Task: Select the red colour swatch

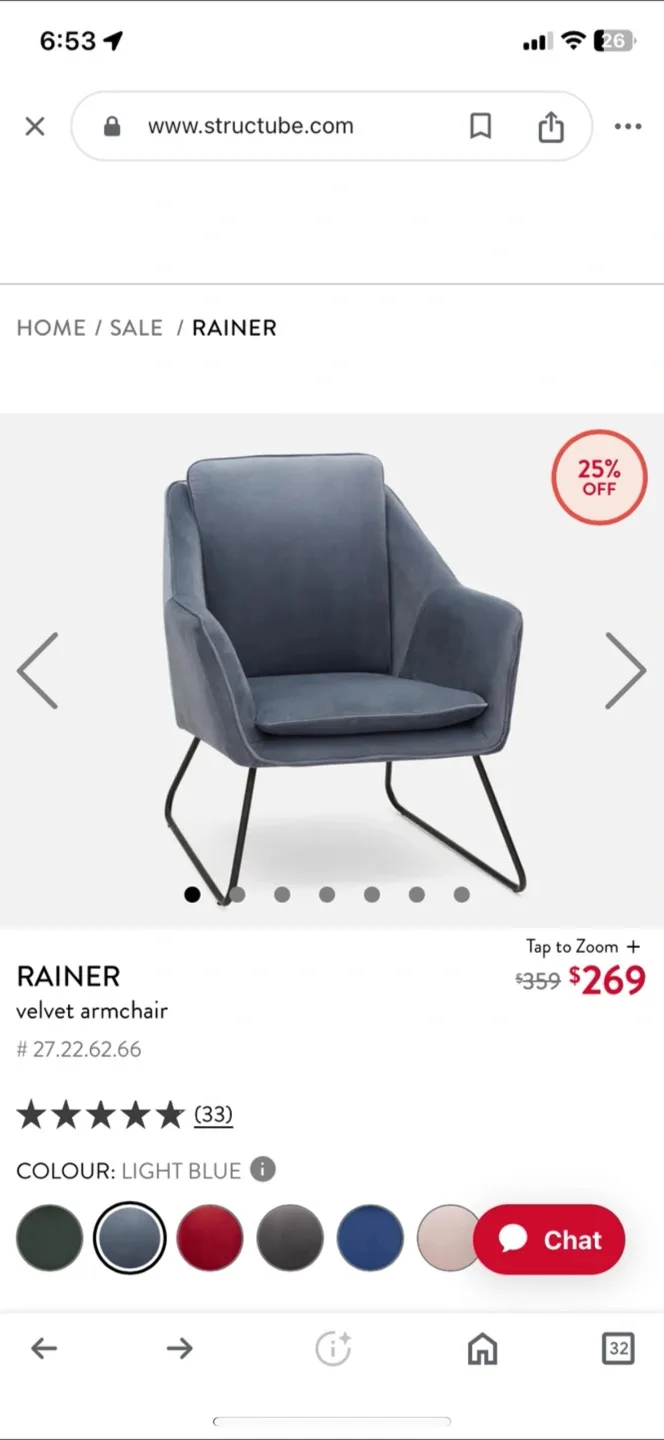Action: tap(210, 1238)
